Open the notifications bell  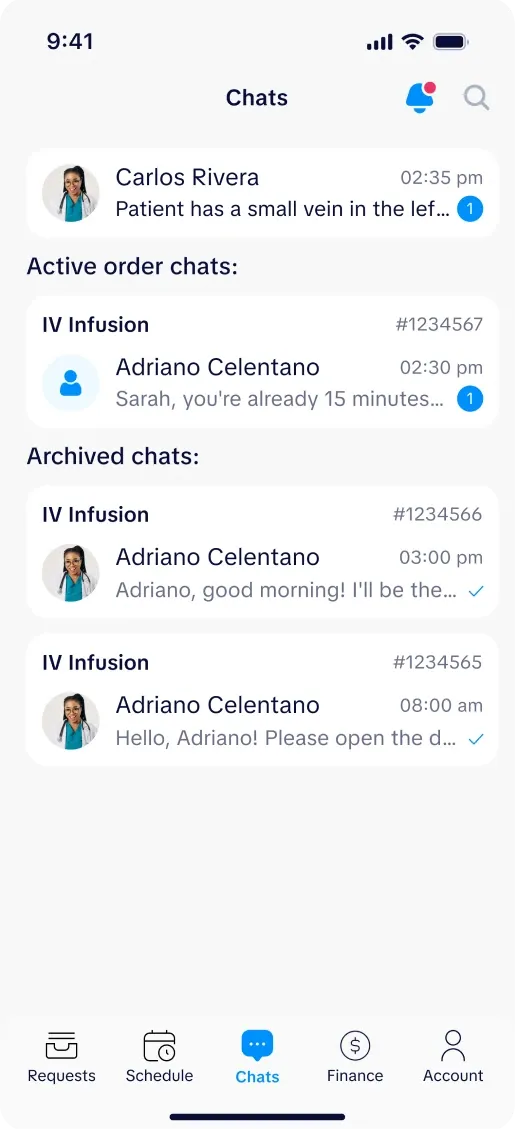pyautogui.click(x=420, y=97)
